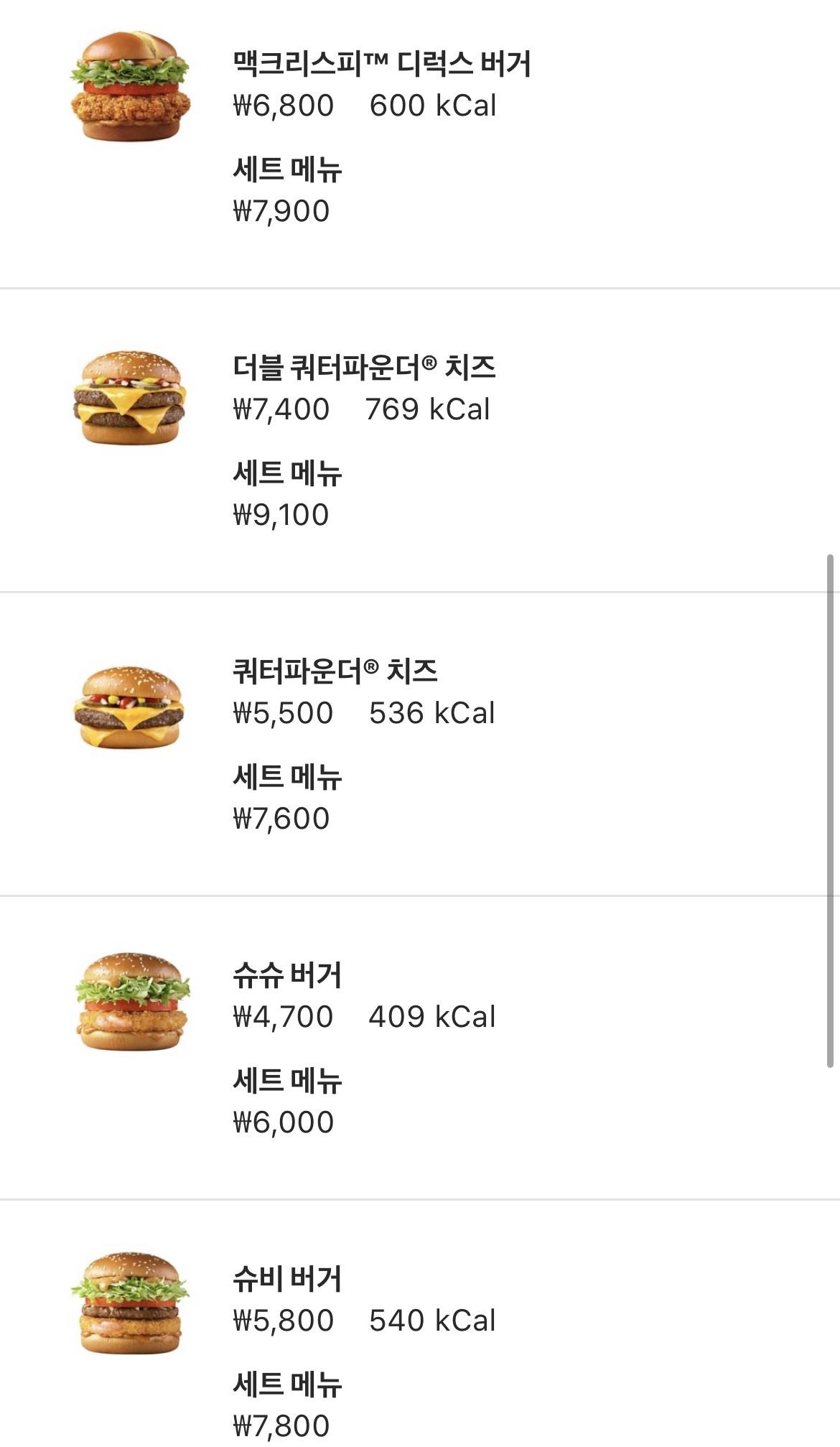
Task: Choose the 슈슈 버거 item
Action: coord(420,1048)
